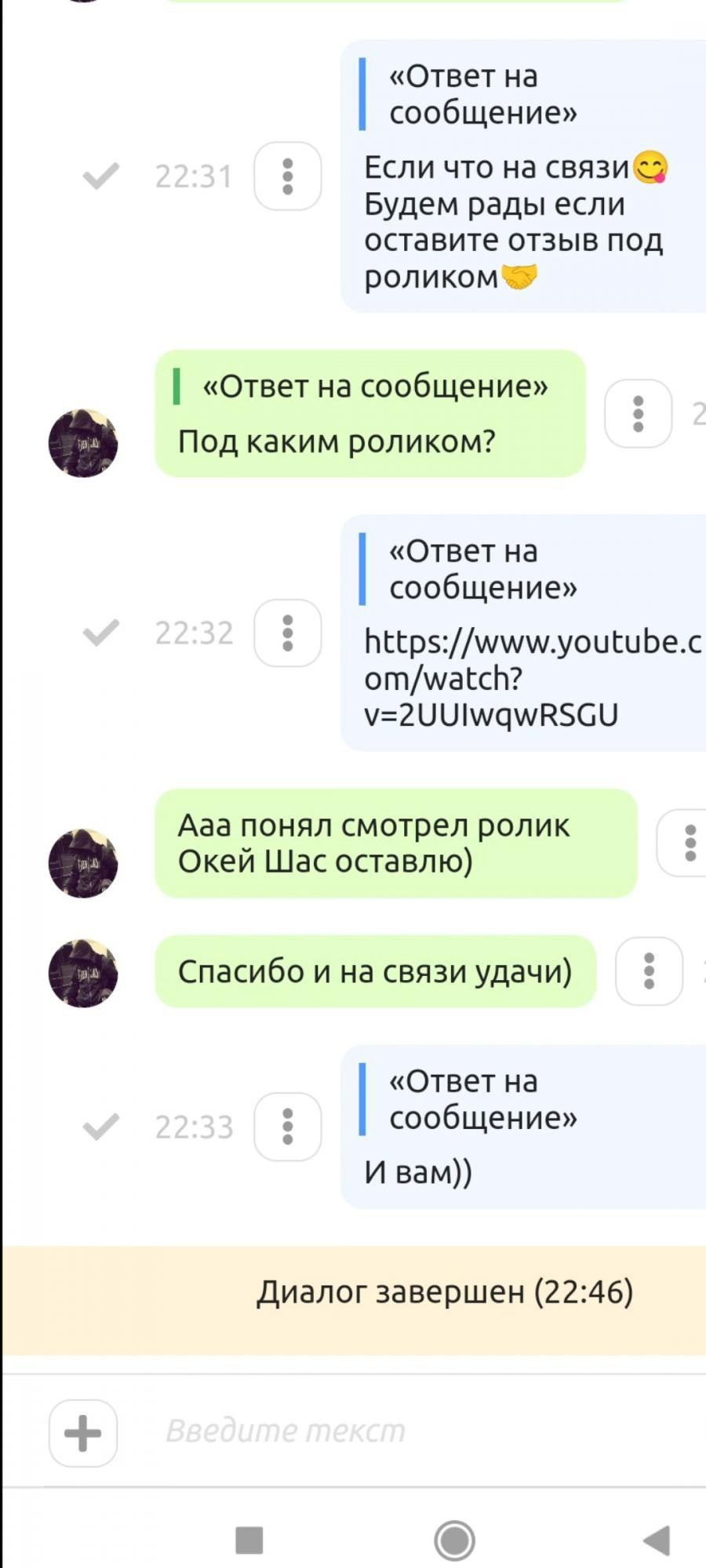
Task: Open options for the YouTube link message
Action: click(x=288, y=633)
